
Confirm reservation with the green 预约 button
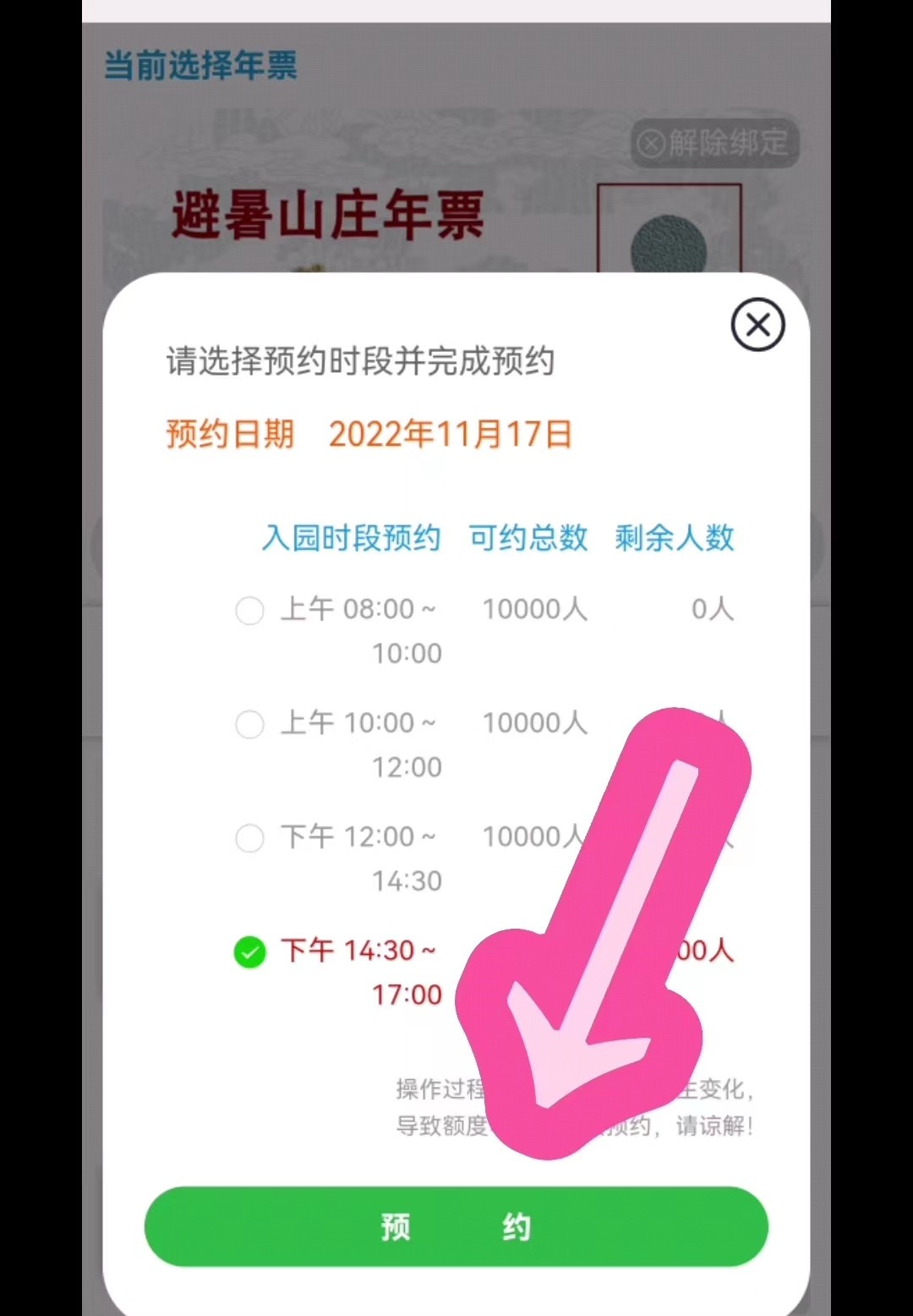456,1226
